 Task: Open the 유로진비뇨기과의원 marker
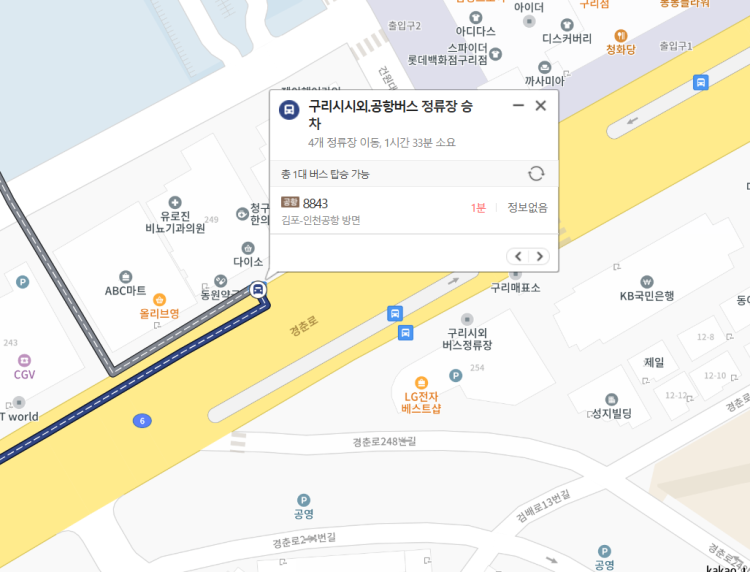coord(175,202)
